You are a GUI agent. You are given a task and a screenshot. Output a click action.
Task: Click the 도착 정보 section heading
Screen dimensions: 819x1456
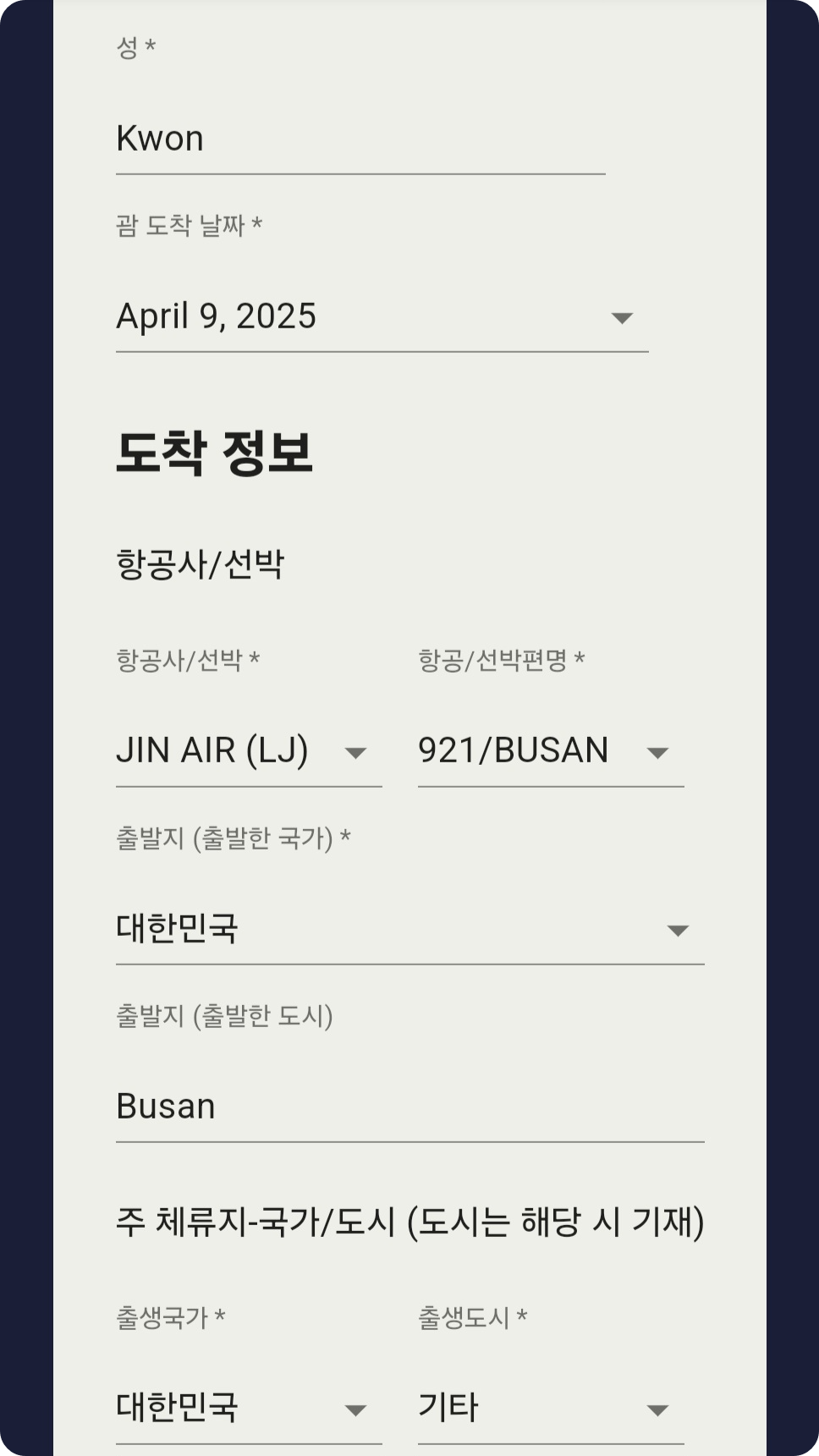(x=214, y=451)
